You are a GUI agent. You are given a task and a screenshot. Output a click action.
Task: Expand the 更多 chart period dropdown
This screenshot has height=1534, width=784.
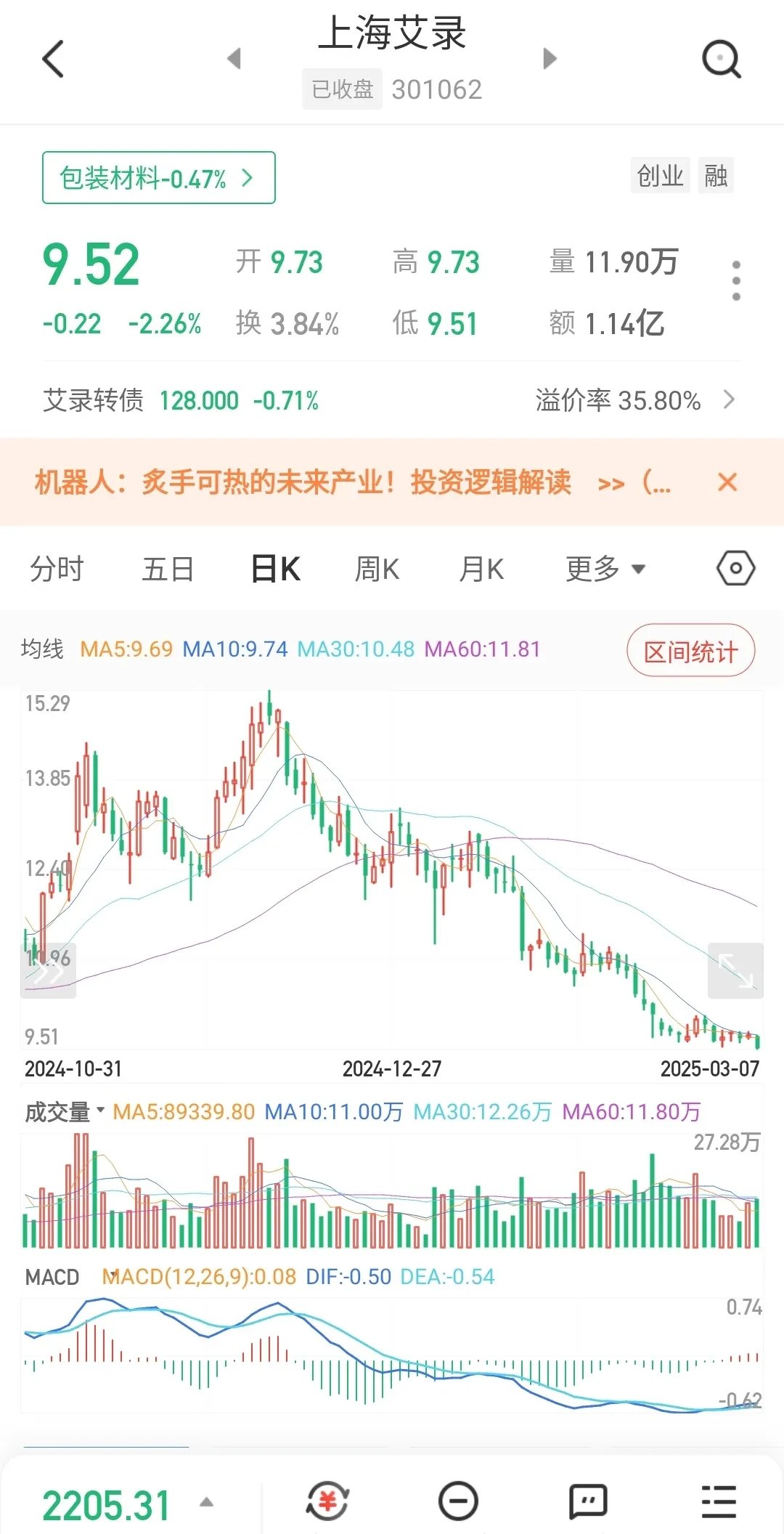pos(605,569)
